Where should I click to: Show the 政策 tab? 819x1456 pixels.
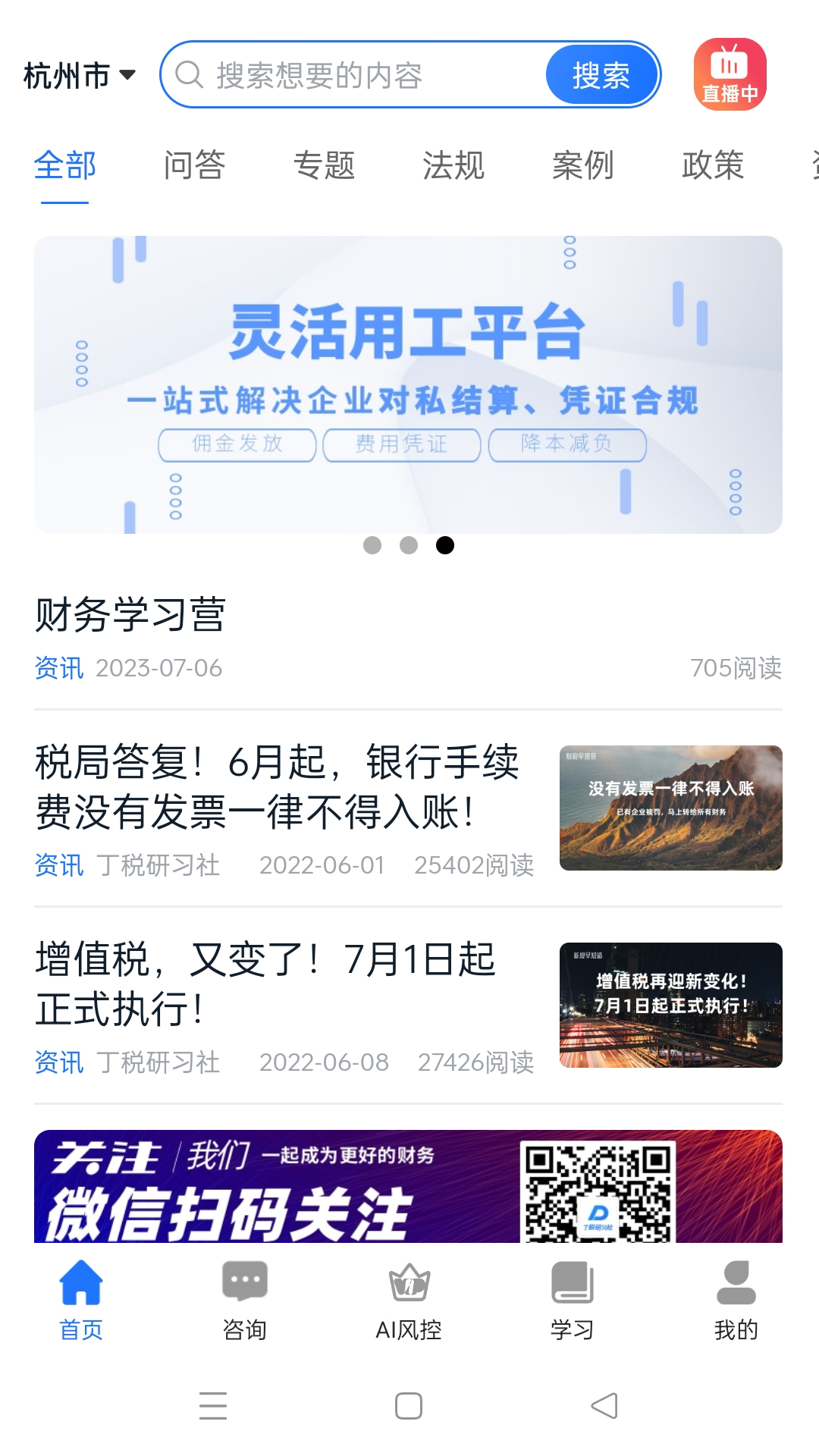point(712,165)
